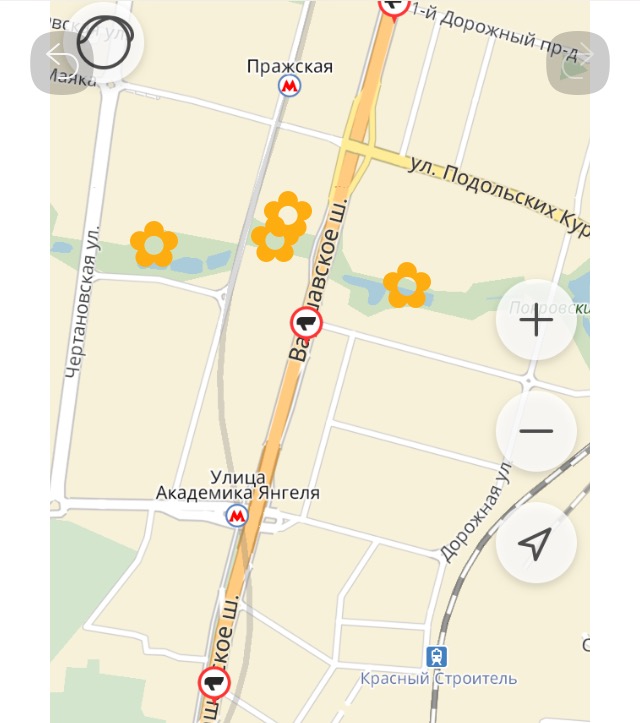The height and width of the screenshot is (723, 640).
Task: Zoom out of the map
Action: coord(536,431)
